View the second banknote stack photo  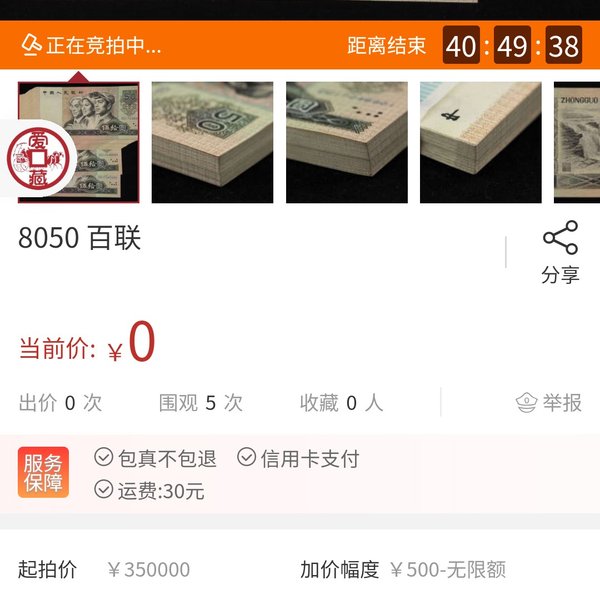[212, 142]
